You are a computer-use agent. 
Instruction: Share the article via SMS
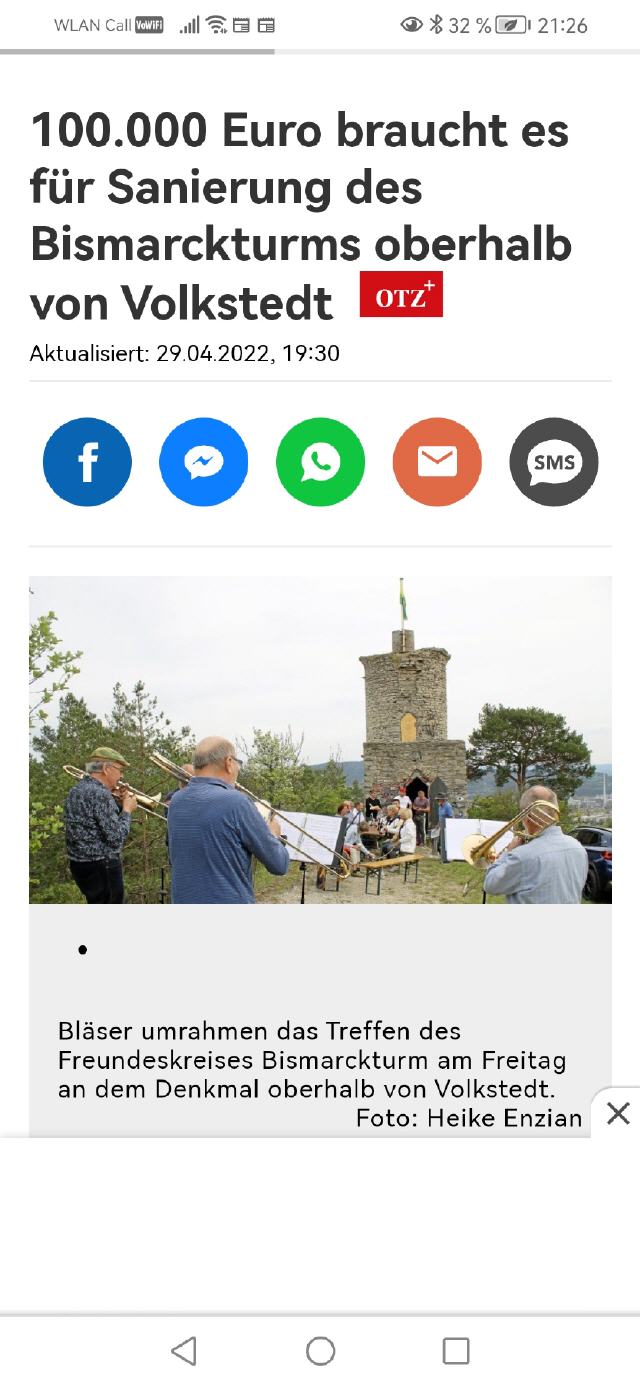(554, 462)
